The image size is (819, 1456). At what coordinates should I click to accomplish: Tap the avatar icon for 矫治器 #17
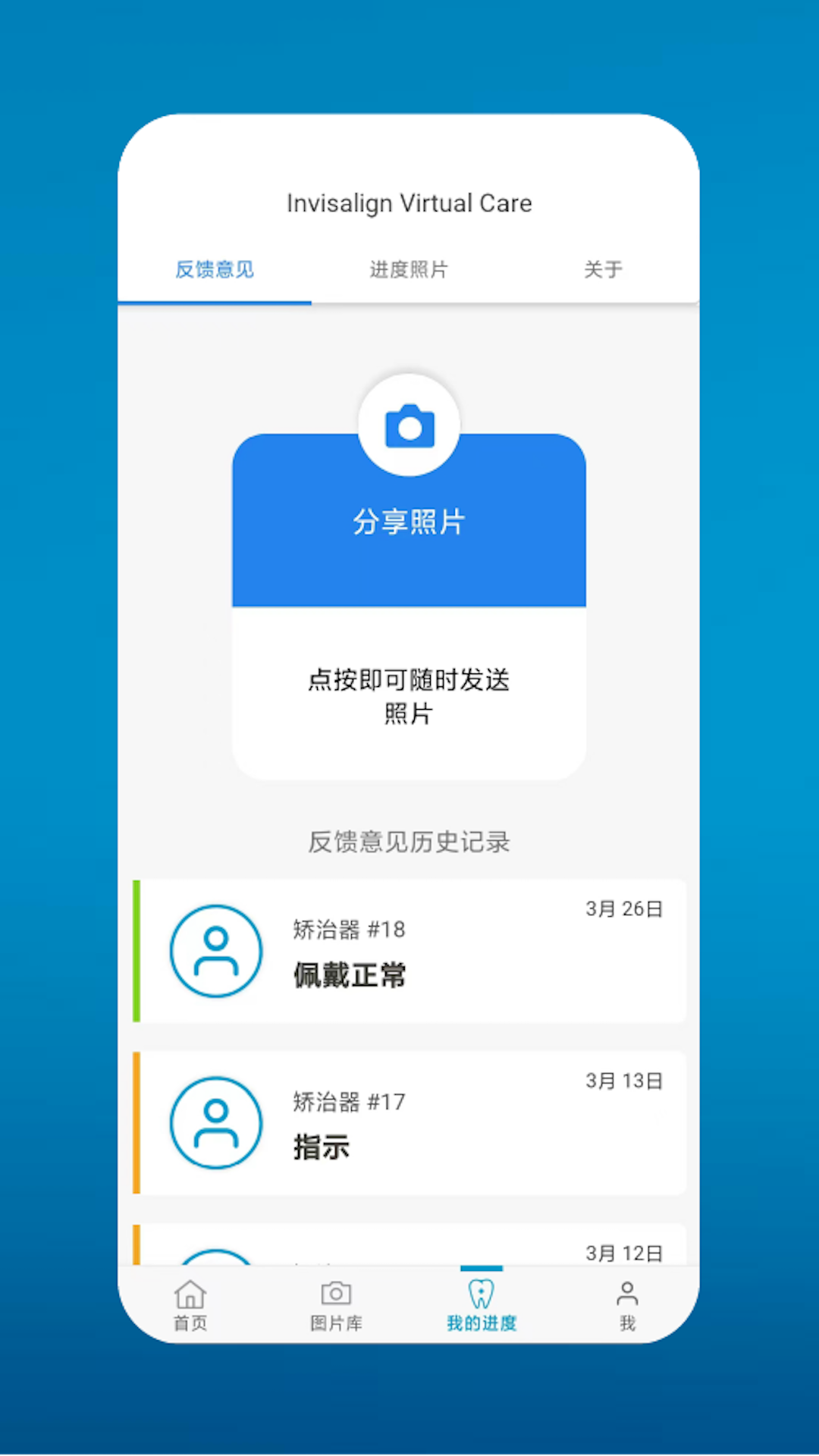(x=216, y=1124)
